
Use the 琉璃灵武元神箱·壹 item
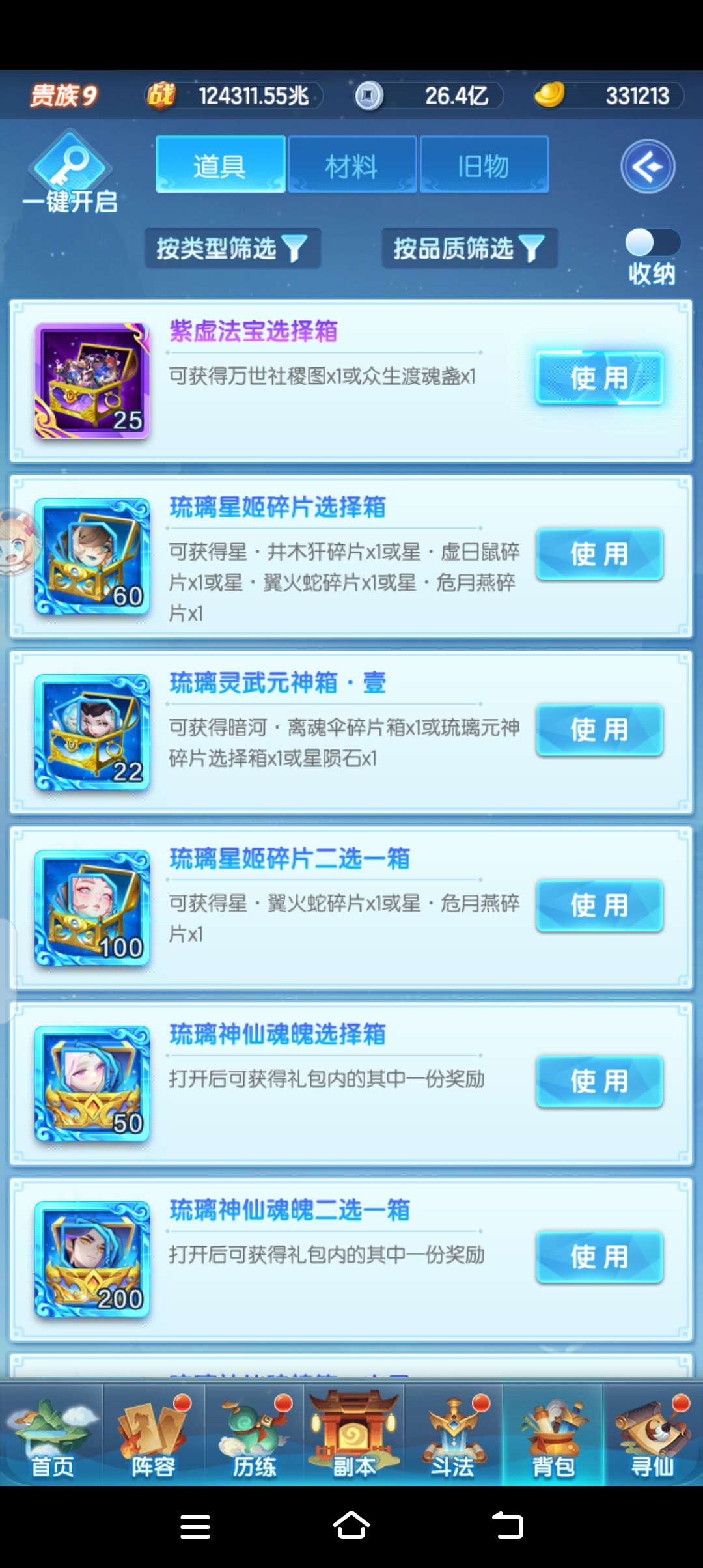click(599, 730)
